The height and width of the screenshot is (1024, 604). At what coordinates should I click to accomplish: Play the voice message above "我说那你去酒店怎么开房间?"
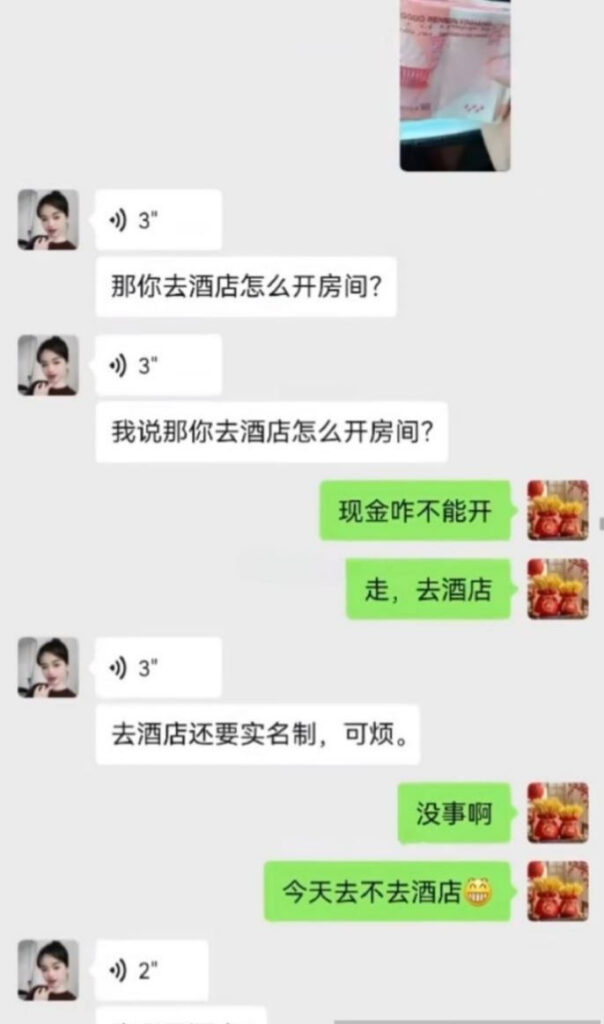[158, 365]
